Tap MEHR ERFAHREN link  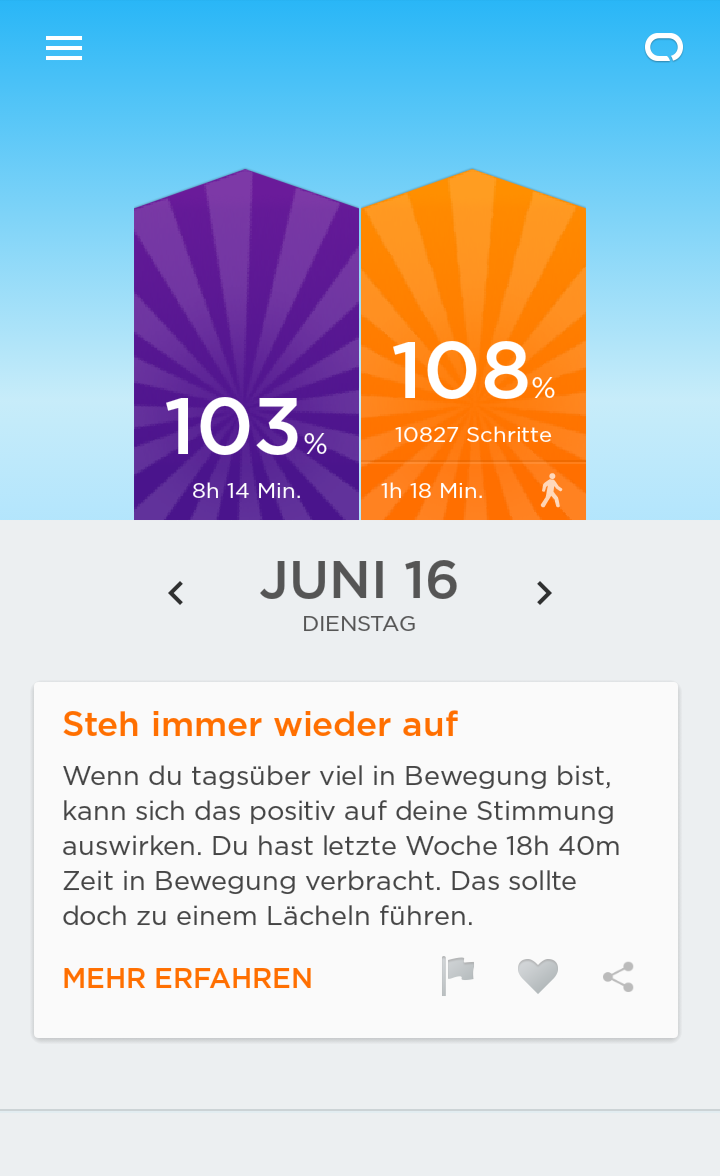click(x=187, y=978)
